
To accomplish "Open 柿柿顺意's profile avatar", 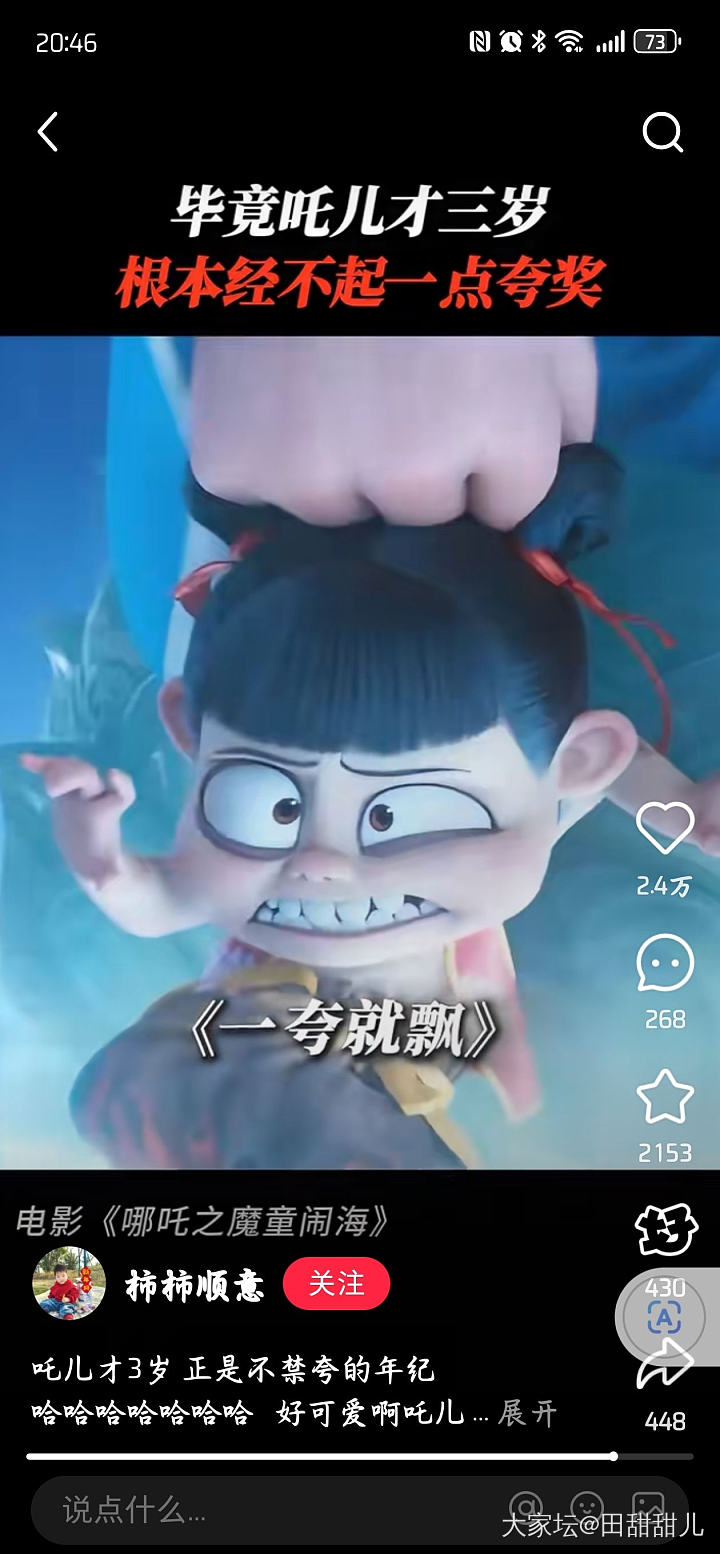I will point(69,1284).
